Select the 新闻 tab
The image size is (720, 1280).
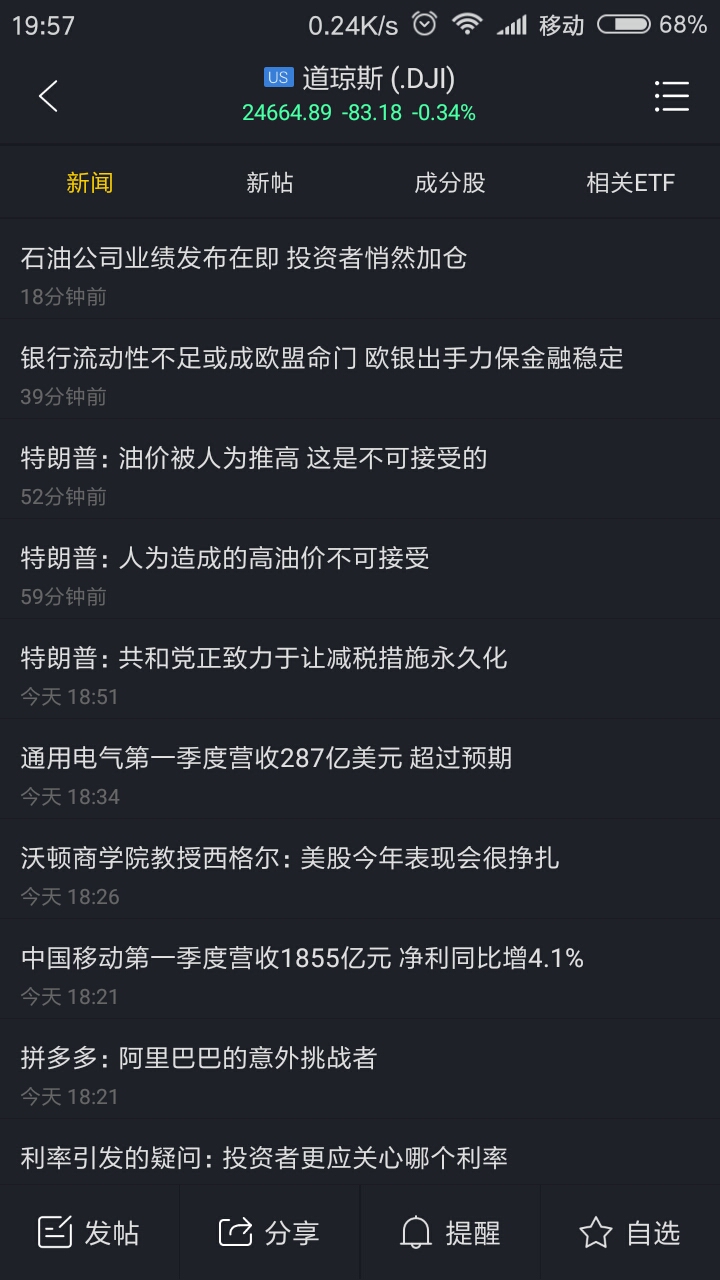[90, 183]
